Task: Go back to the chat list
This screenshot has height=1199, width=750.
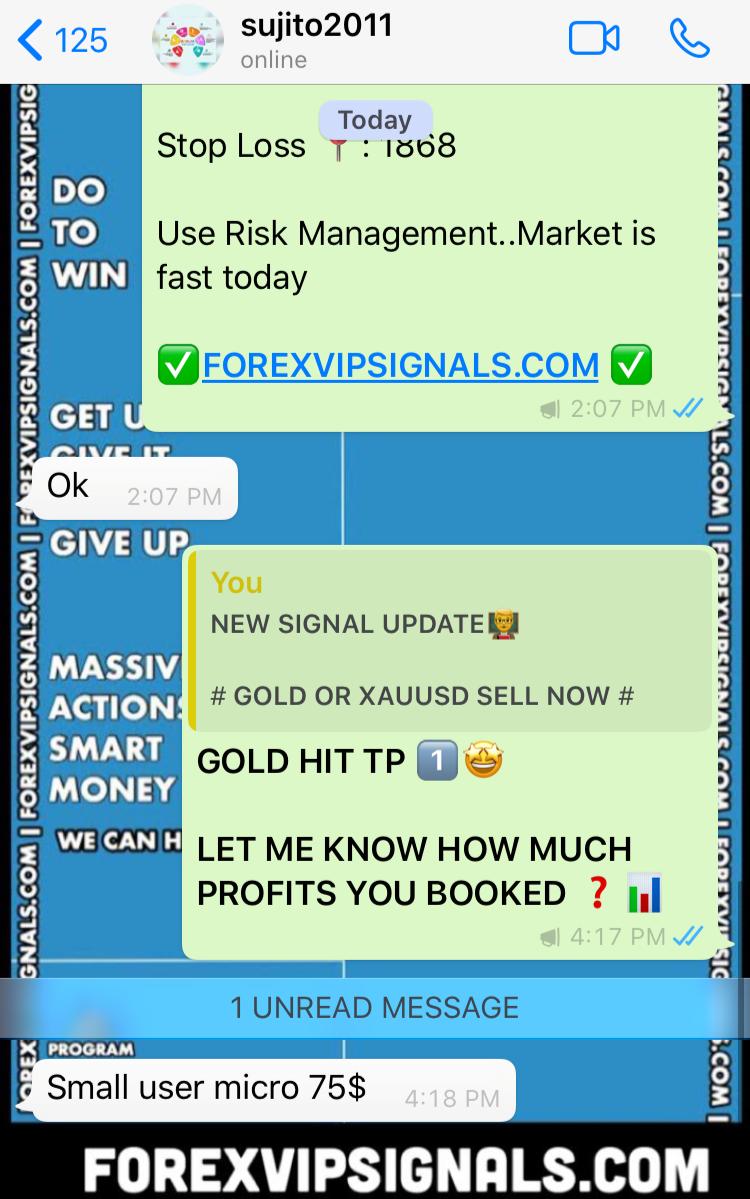Action: (62, 40)
